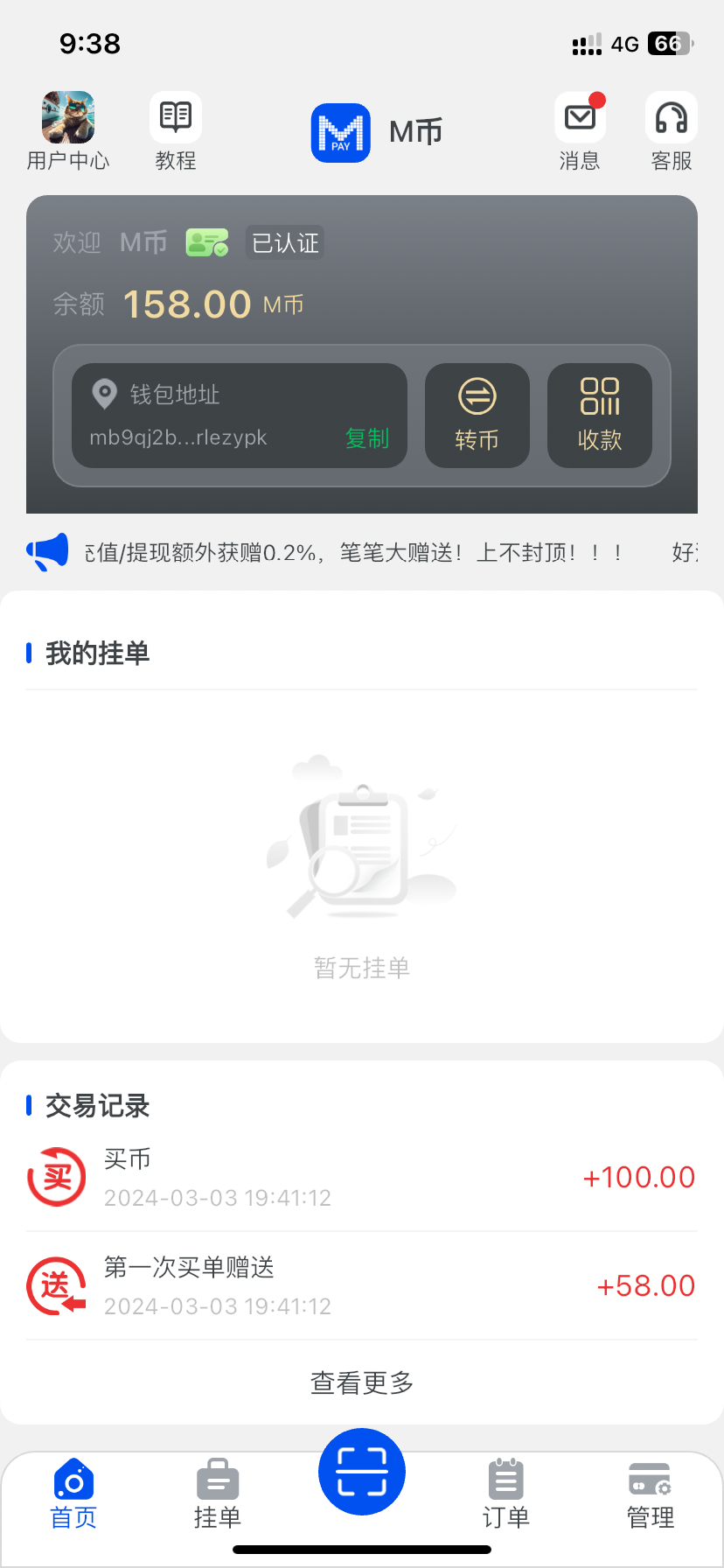Click the M币 logo at top center

point(340,132)
